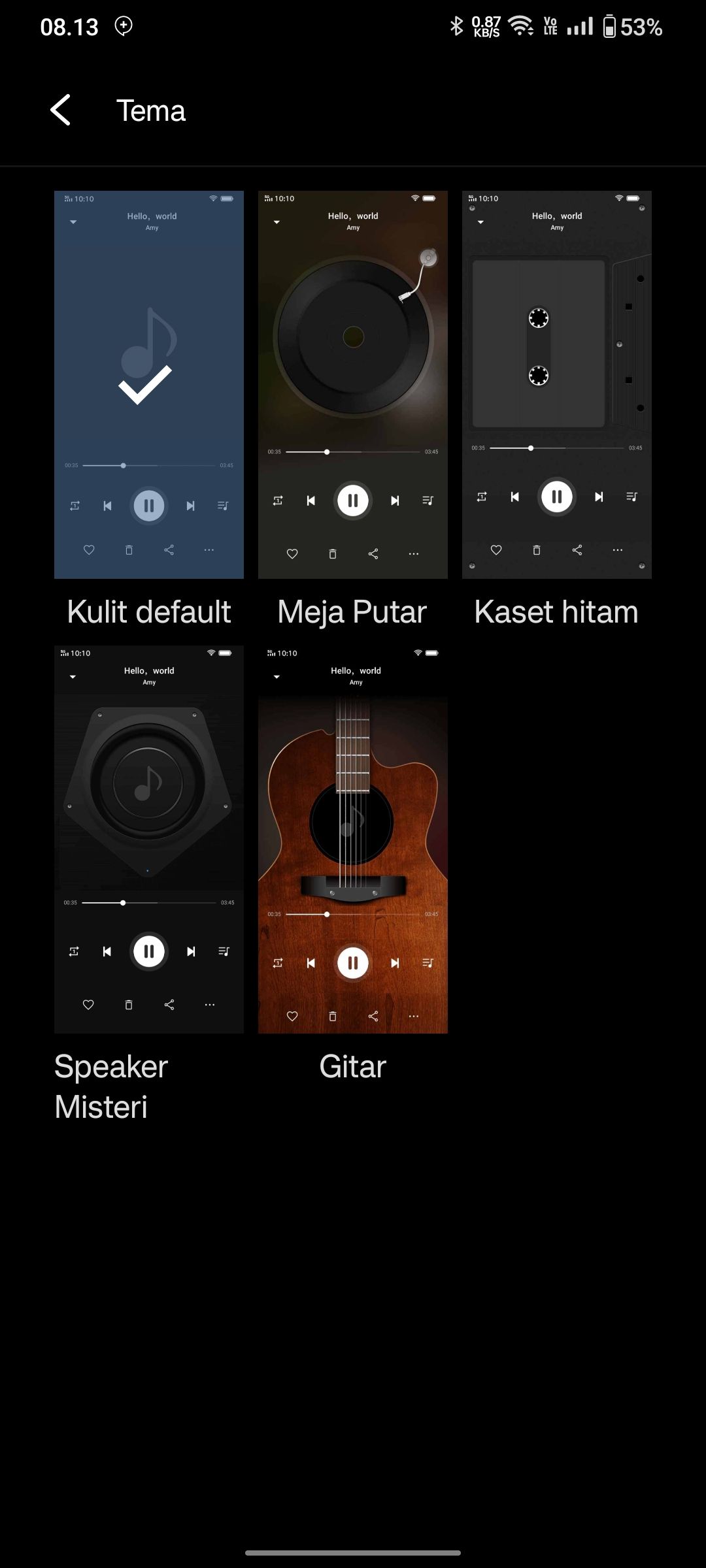Go back from the Tema screen

coord(61,110)
